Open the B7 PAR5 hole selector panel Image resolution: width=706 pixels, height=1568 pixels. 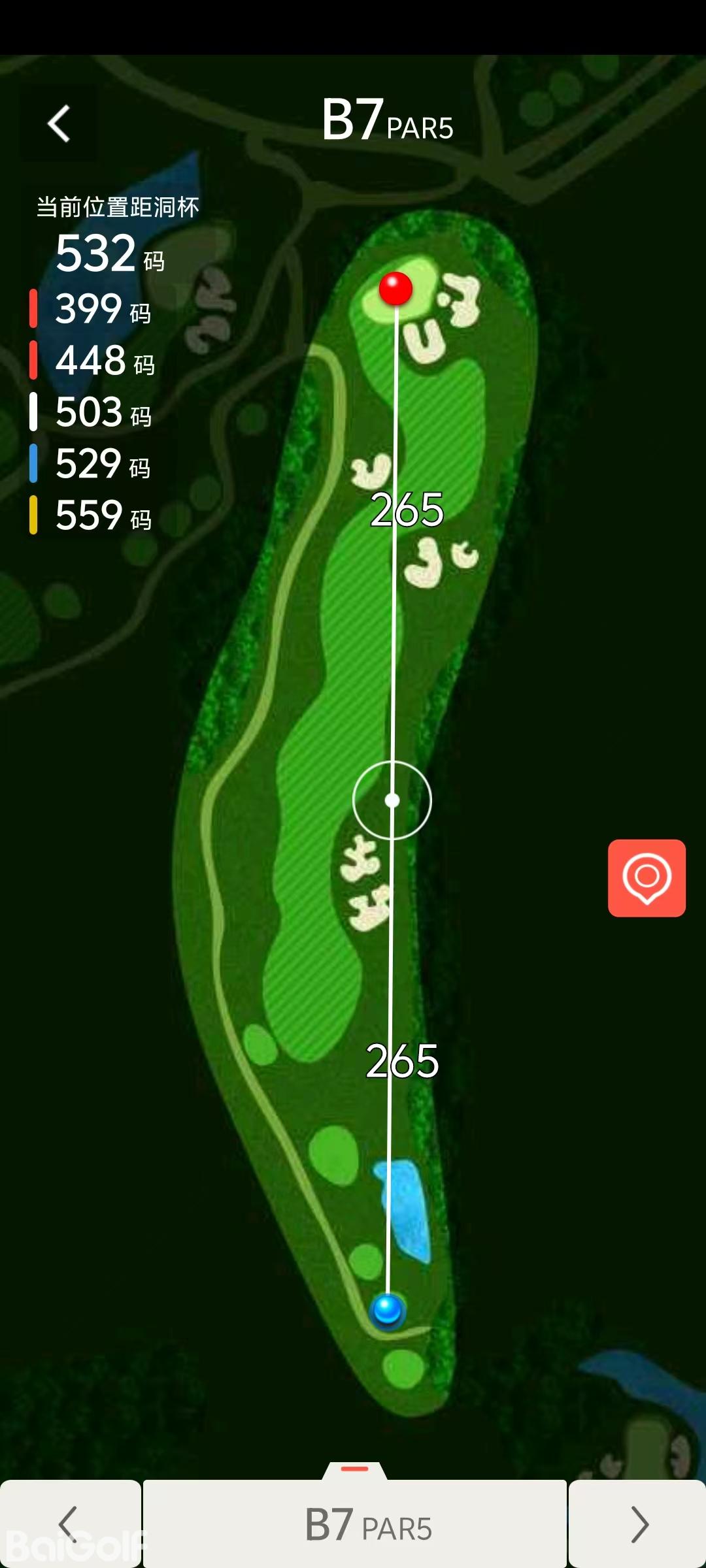tap(355, 1522)
